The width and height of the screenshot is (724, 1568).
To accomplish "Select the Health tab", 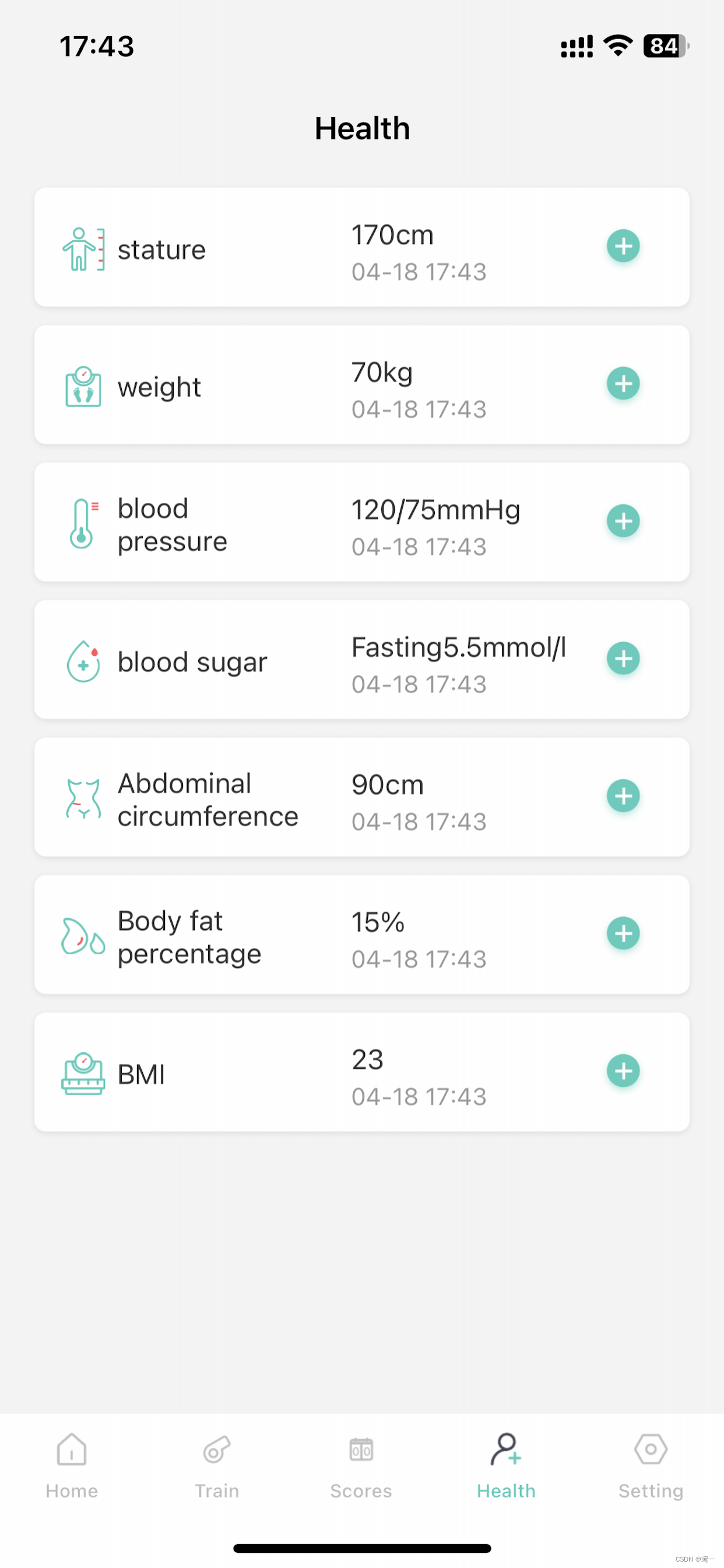I will pos(506,1466).
